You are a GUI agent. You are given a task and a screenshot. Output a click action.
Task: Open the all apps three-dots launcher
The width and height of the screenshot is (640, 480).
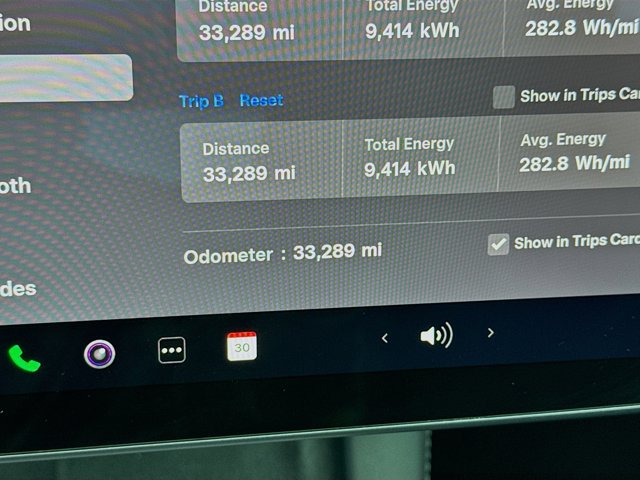172,350
